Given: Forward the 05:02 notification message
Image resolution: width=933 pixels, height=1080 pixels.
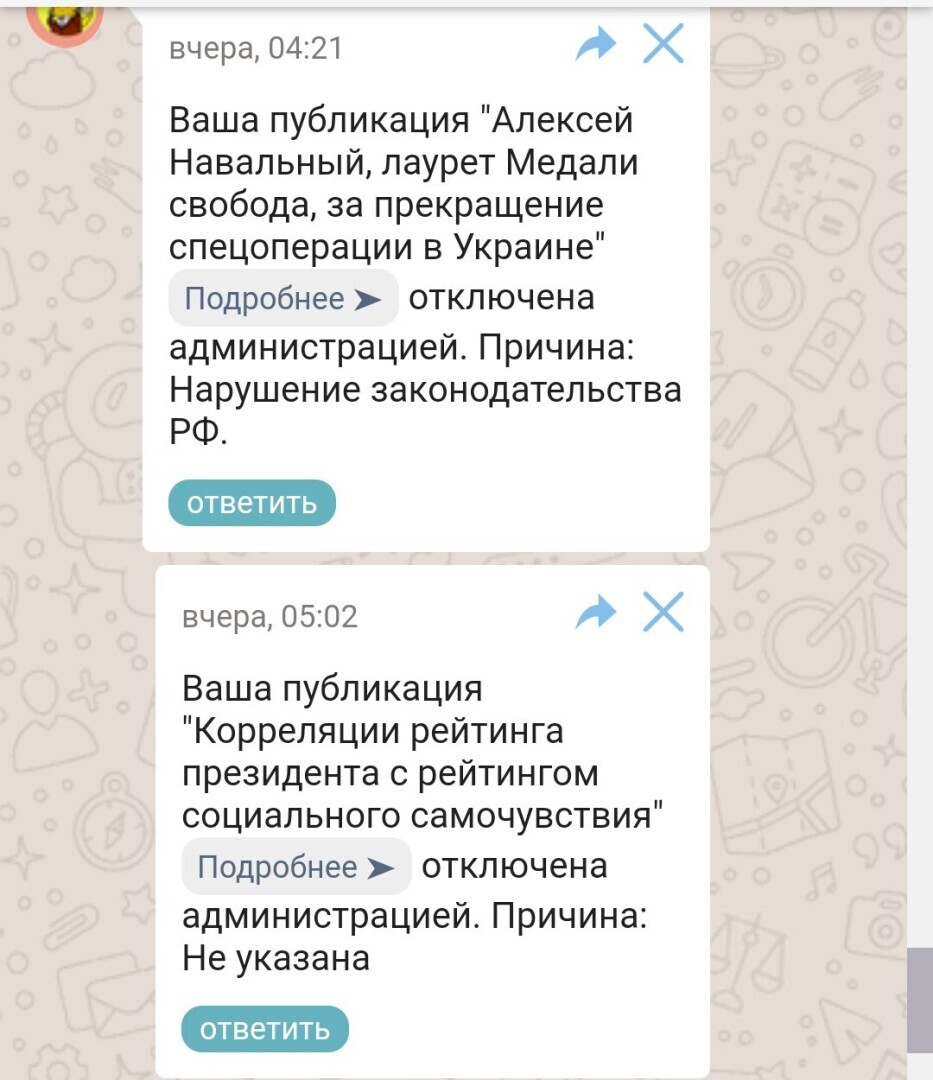Looking at the screenshot, I should [x=596, y=612].
